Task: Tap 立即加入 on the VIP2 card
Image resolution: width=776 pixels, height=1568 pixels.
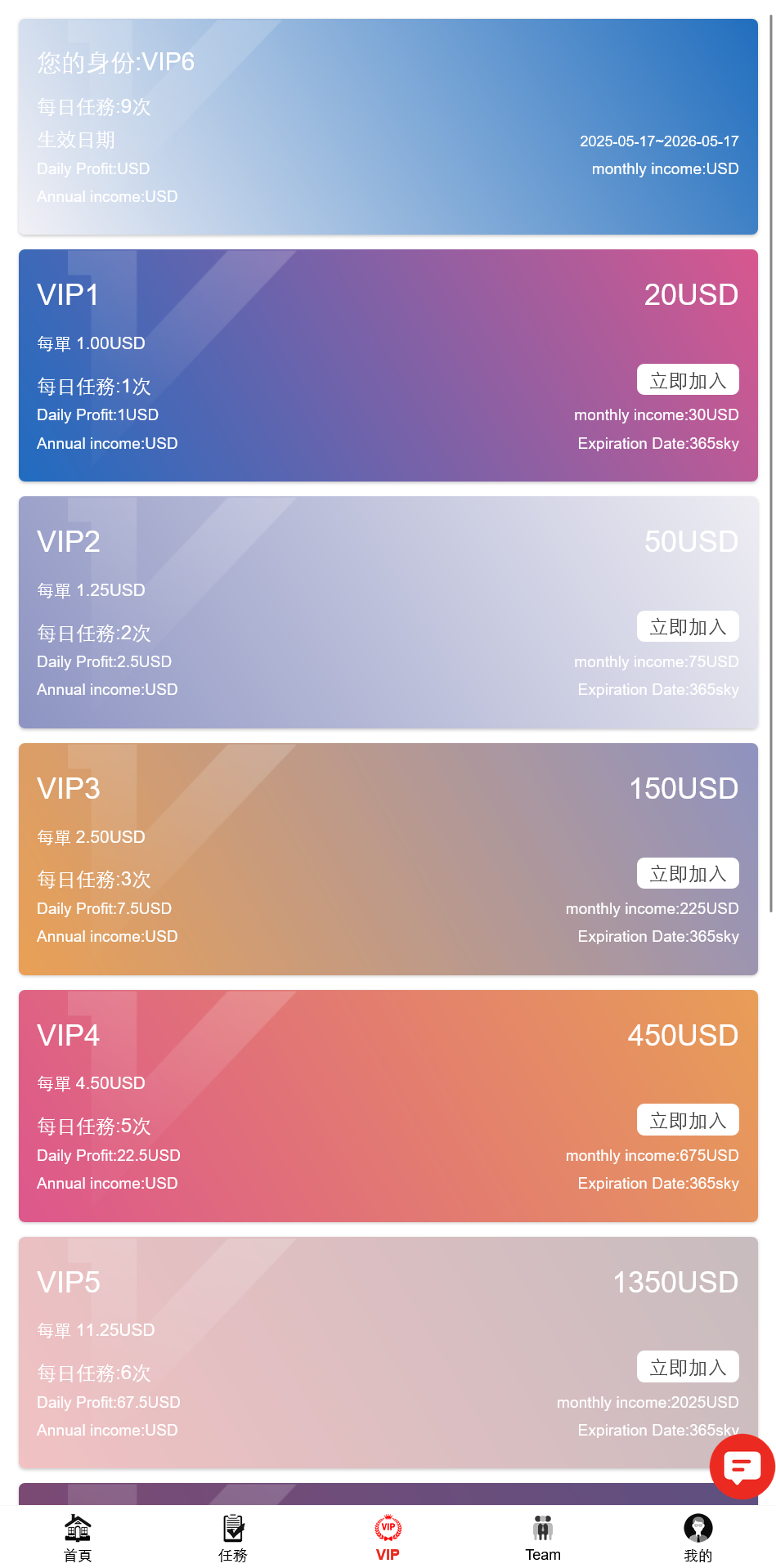Action: (x=688, y=627)
